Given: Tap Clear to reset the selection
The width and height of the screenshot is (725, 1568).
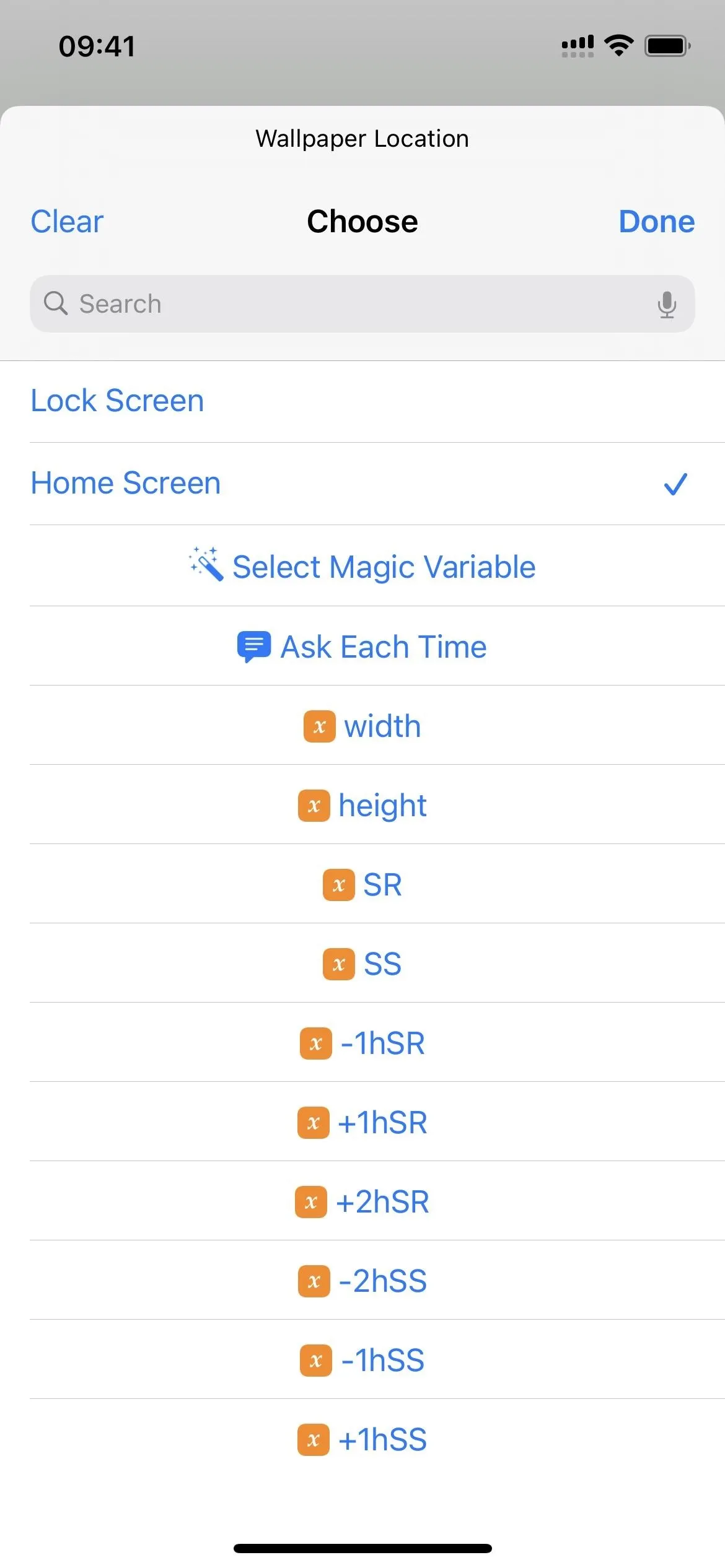Looking at the screenshot, I should tap(67, 222).
